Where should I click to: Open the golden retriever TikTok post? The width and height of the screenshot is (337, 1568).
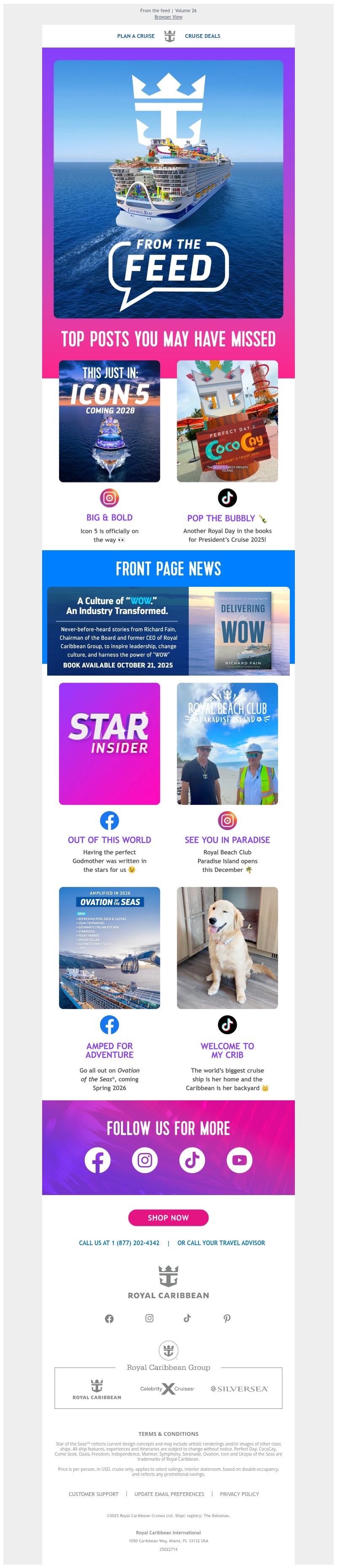(x=227, y=948)
